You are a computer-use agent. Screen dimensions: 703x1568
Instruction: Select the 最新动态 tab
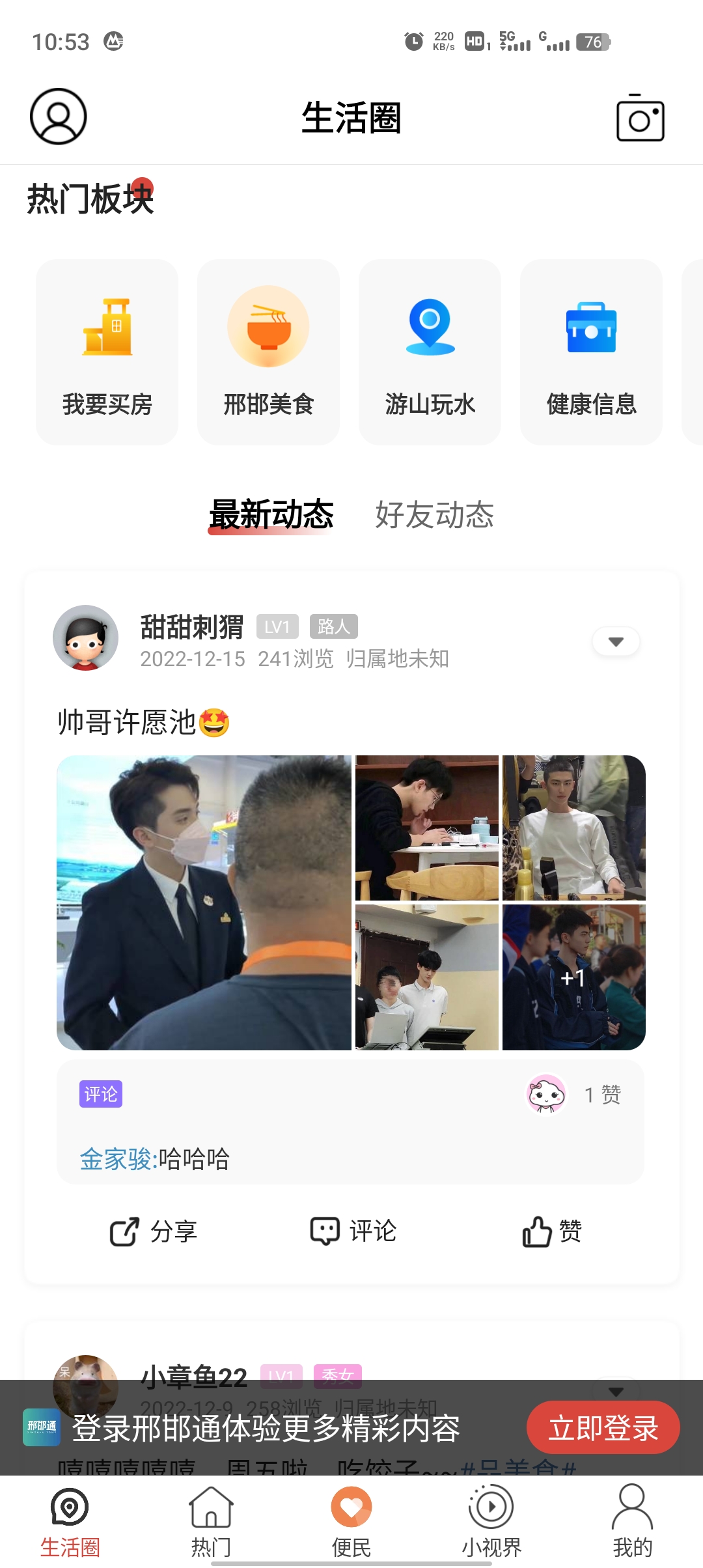point(271,515)
